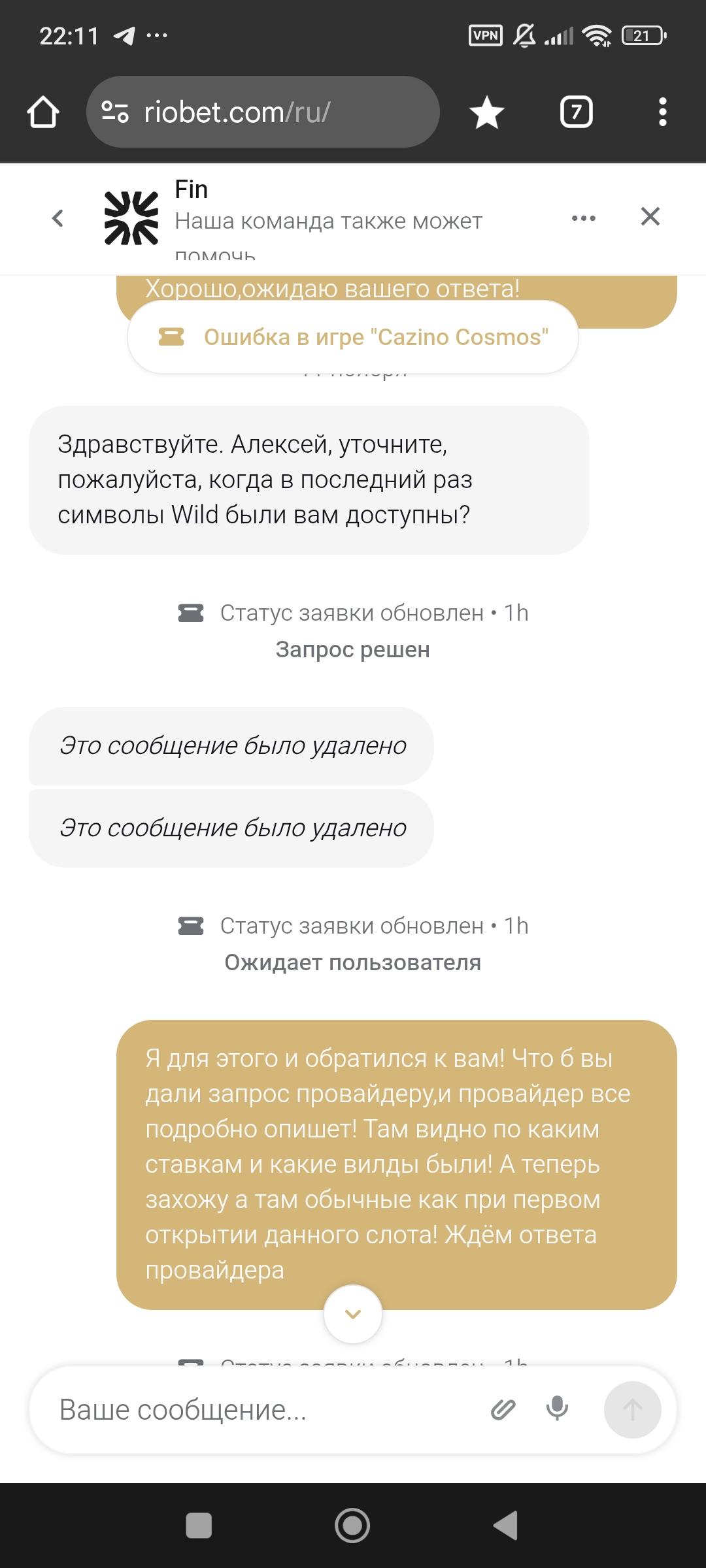Open the 'Ошибка в игре Cazino Cosmos' ticket
The height and width of the screenshot is (1568, 706).
(x=353, y=337)
